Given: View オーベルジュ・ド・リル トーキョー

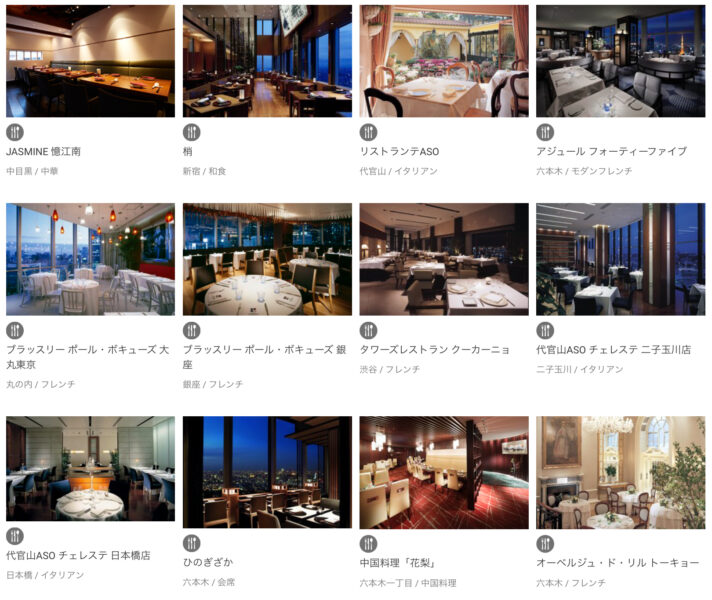Looking at the screenshot, I should click(x=620, y=472).
